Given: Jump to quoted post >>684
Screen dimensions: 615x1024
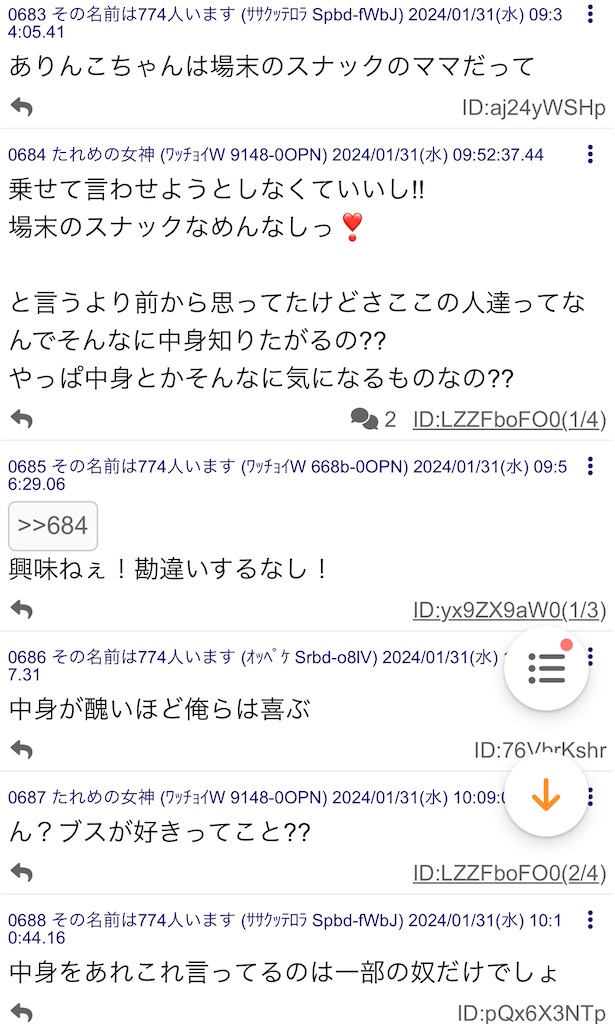Looking at the screenshot, I should pyautogui.click(x=53, y=526).
